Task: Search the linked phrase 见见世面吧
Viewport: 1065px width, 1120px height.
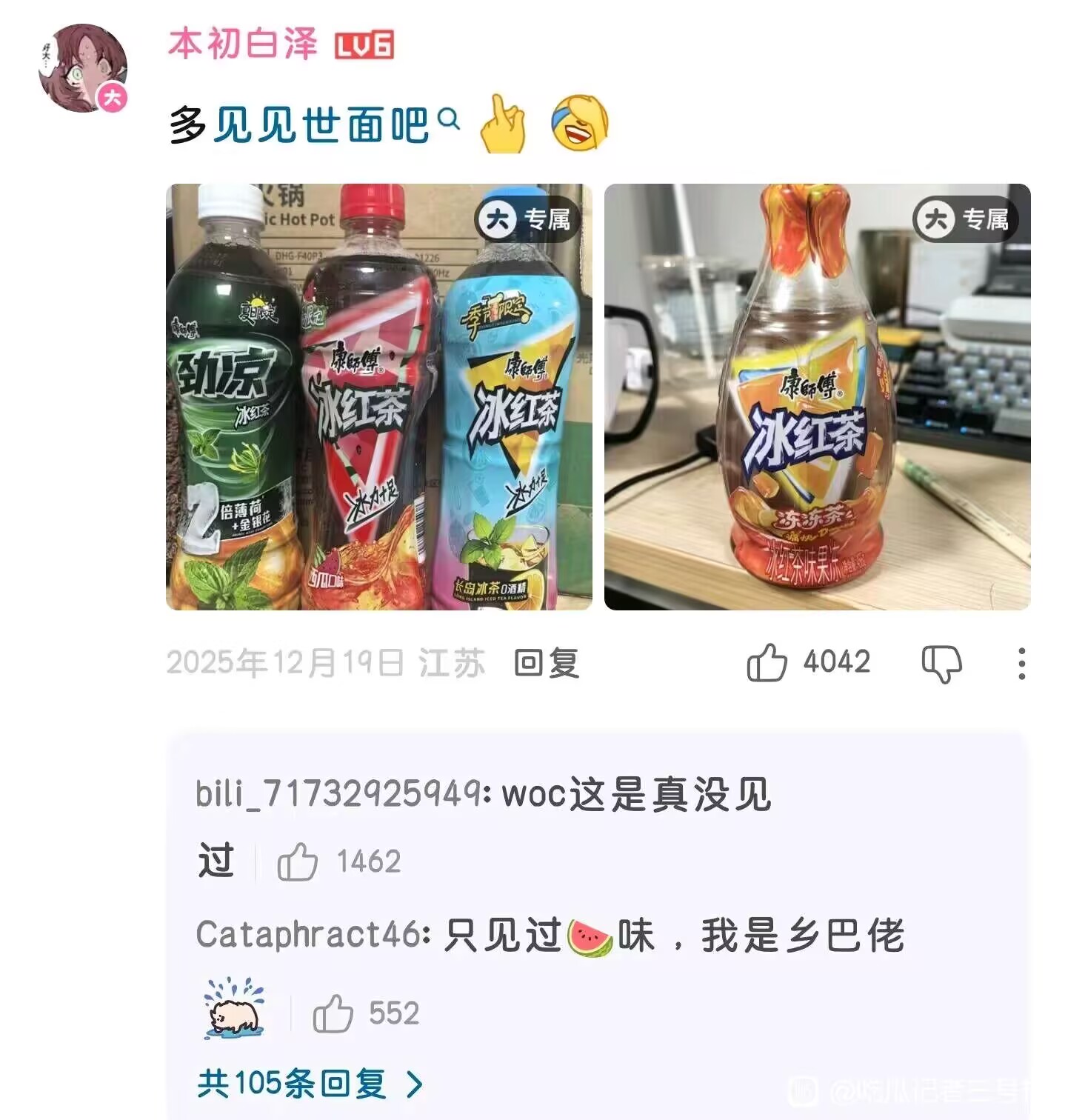Action: (323, 124)
